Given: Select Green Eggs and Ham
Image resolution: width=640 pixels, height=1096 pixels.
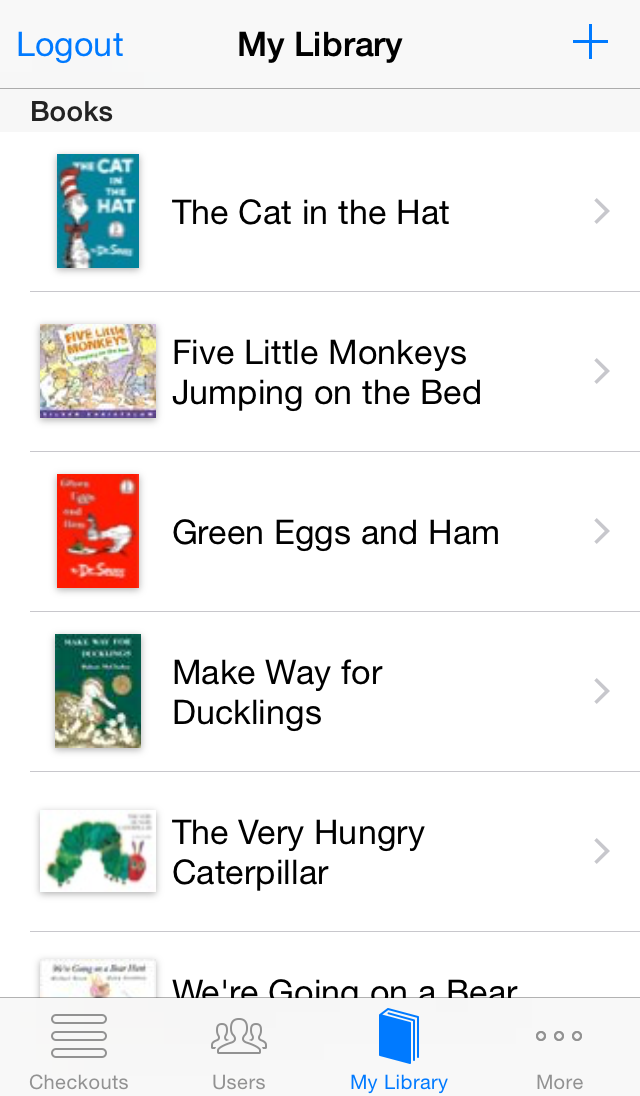Looking at the screenshot, I should click(320, 532).
